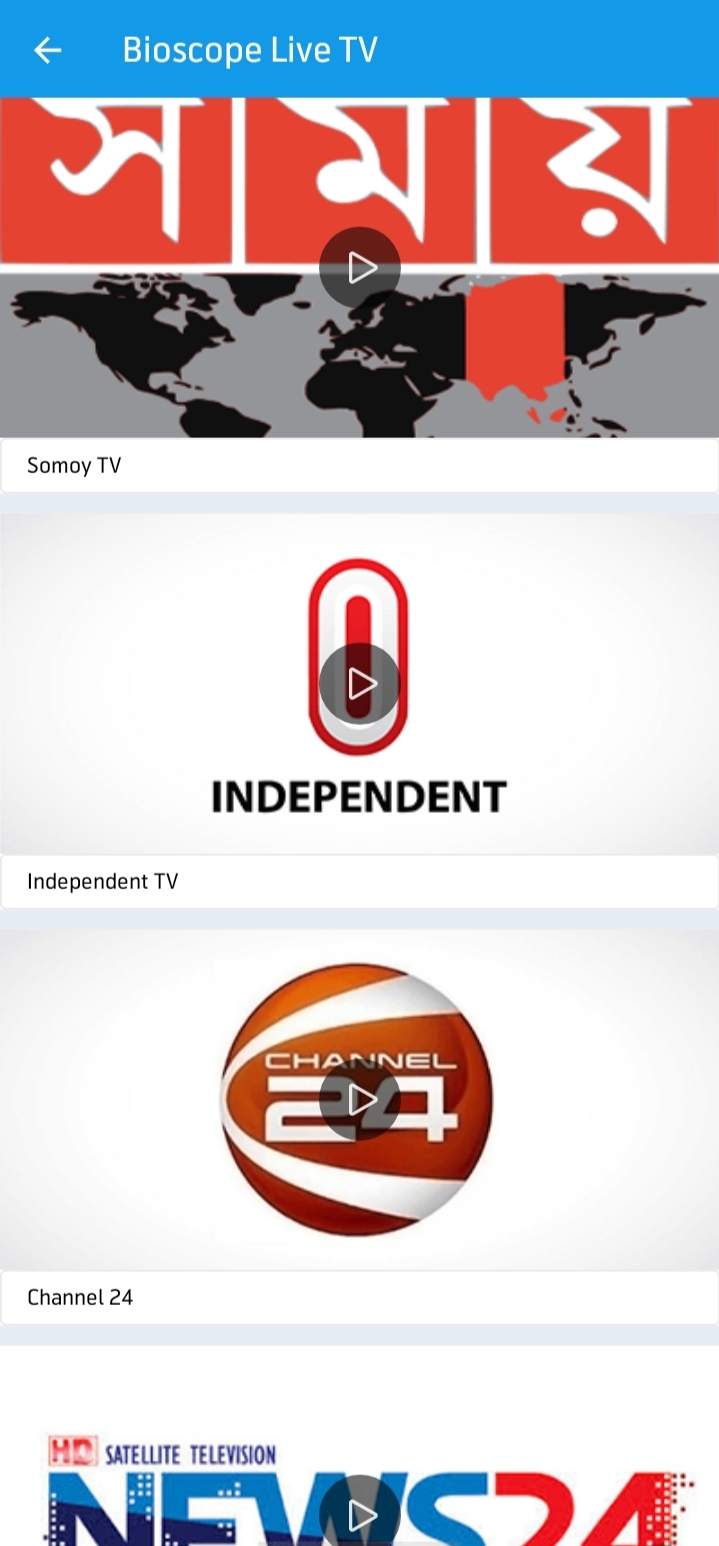Open the Channel 24 title row
This screenshot has width=719, height=1546.
click(360, 1297)
